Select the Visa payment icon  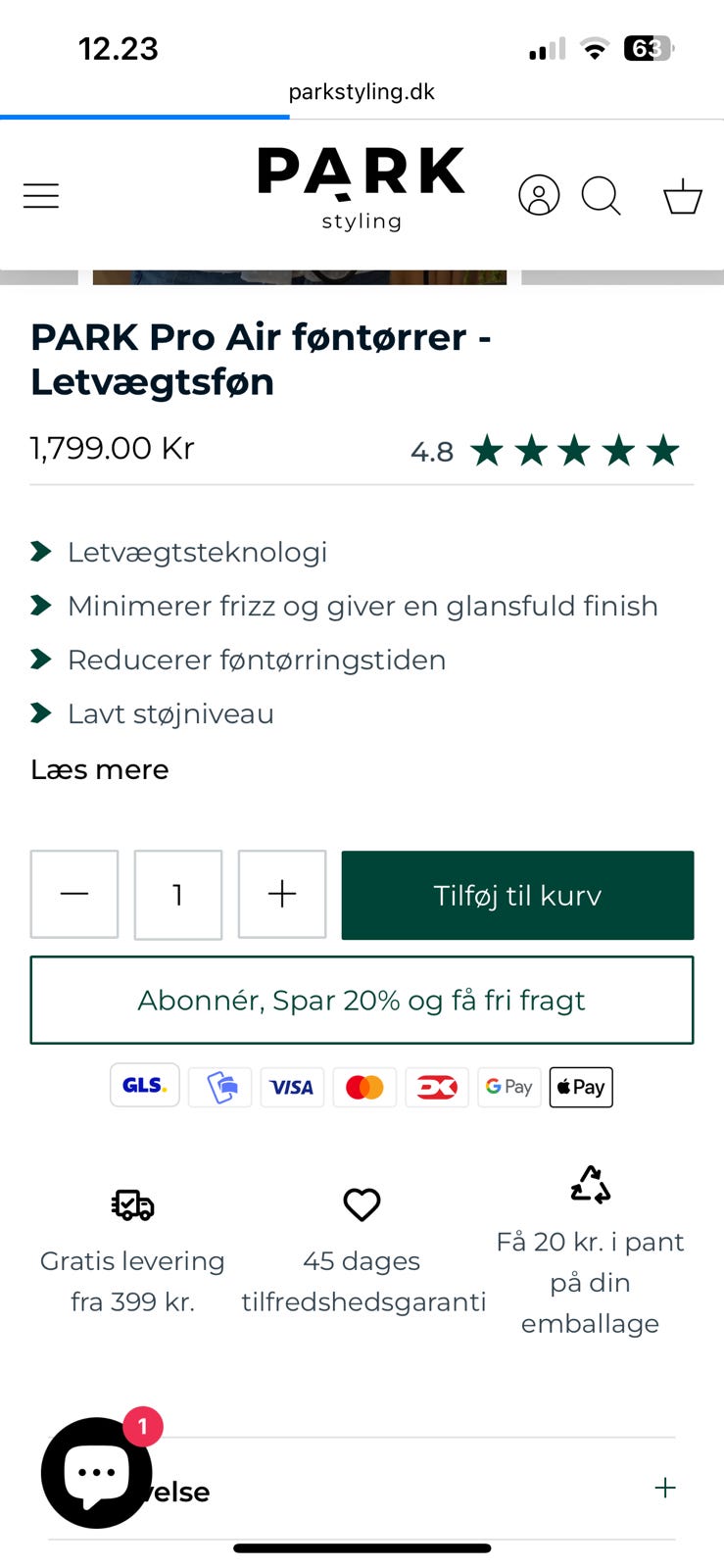pyautogui.click(x=292, y=1086)
